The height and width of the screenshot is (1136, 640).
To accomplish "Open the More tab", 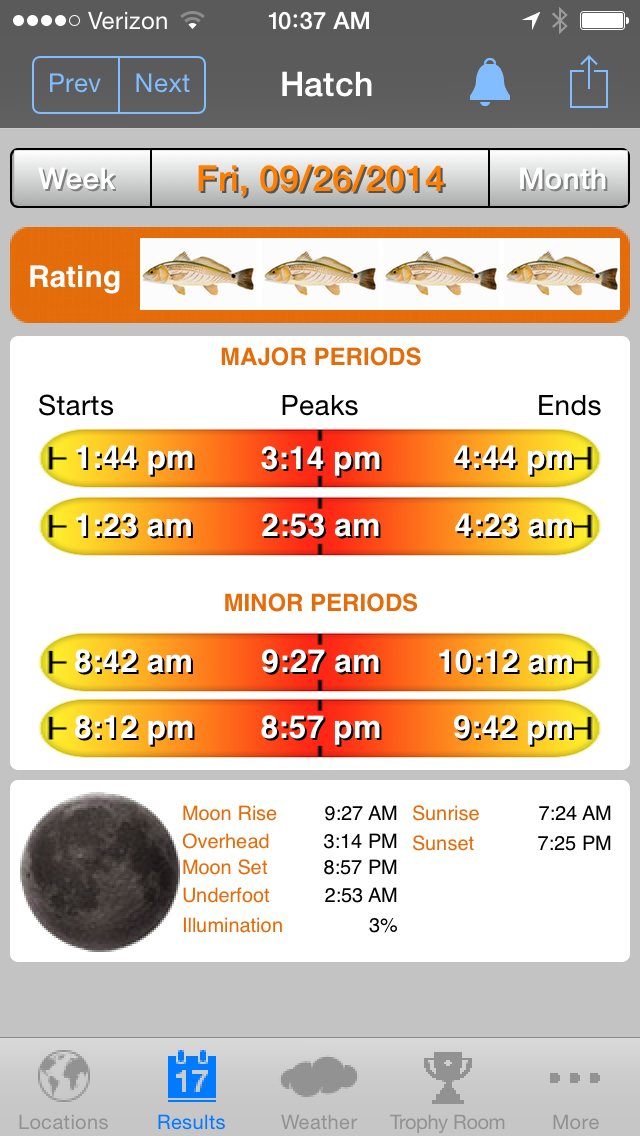I will (575, 1089).
